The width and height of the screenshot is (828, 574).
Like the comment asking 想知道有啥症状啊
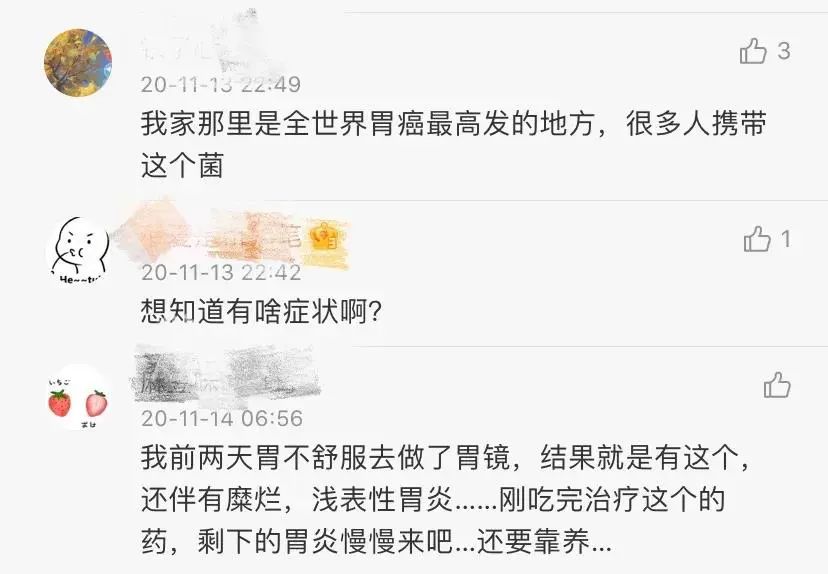(757, 239)
